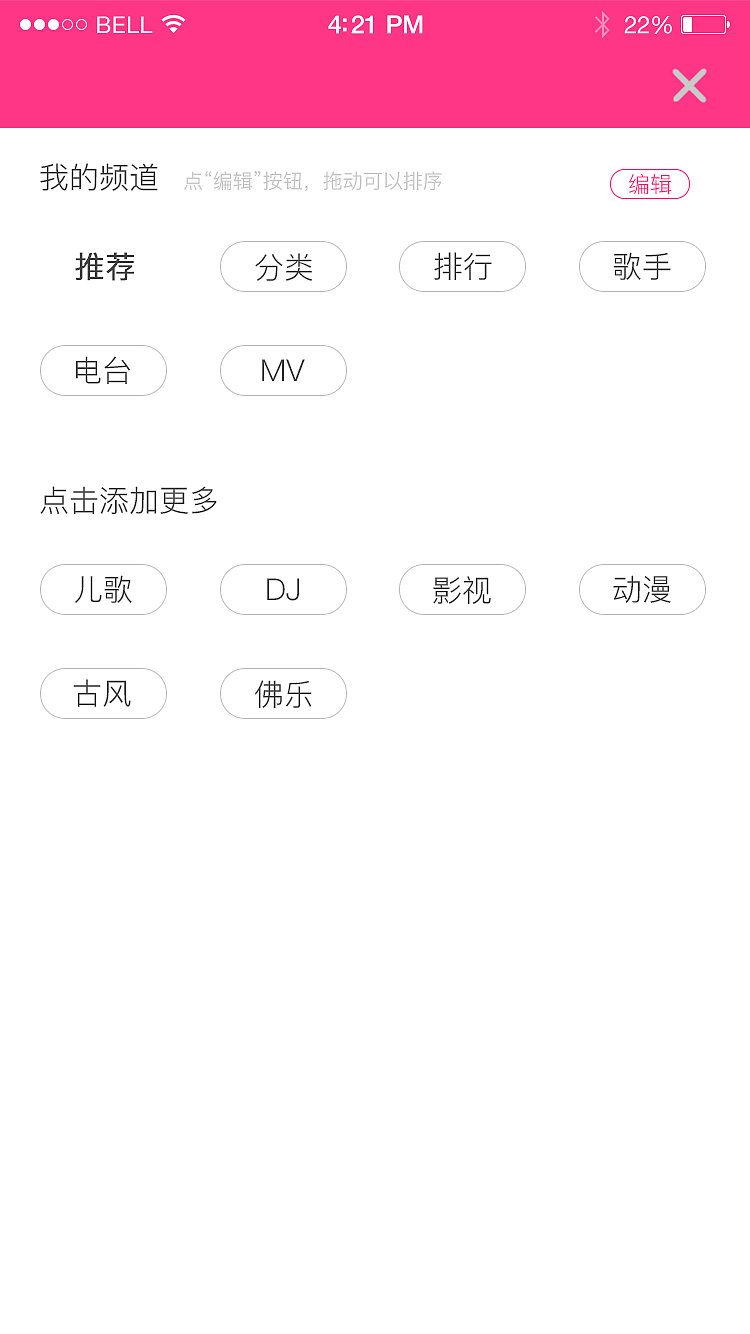Select the 电台 channel chip
The height and width of the screenshot is (1334, 750).
103,371
